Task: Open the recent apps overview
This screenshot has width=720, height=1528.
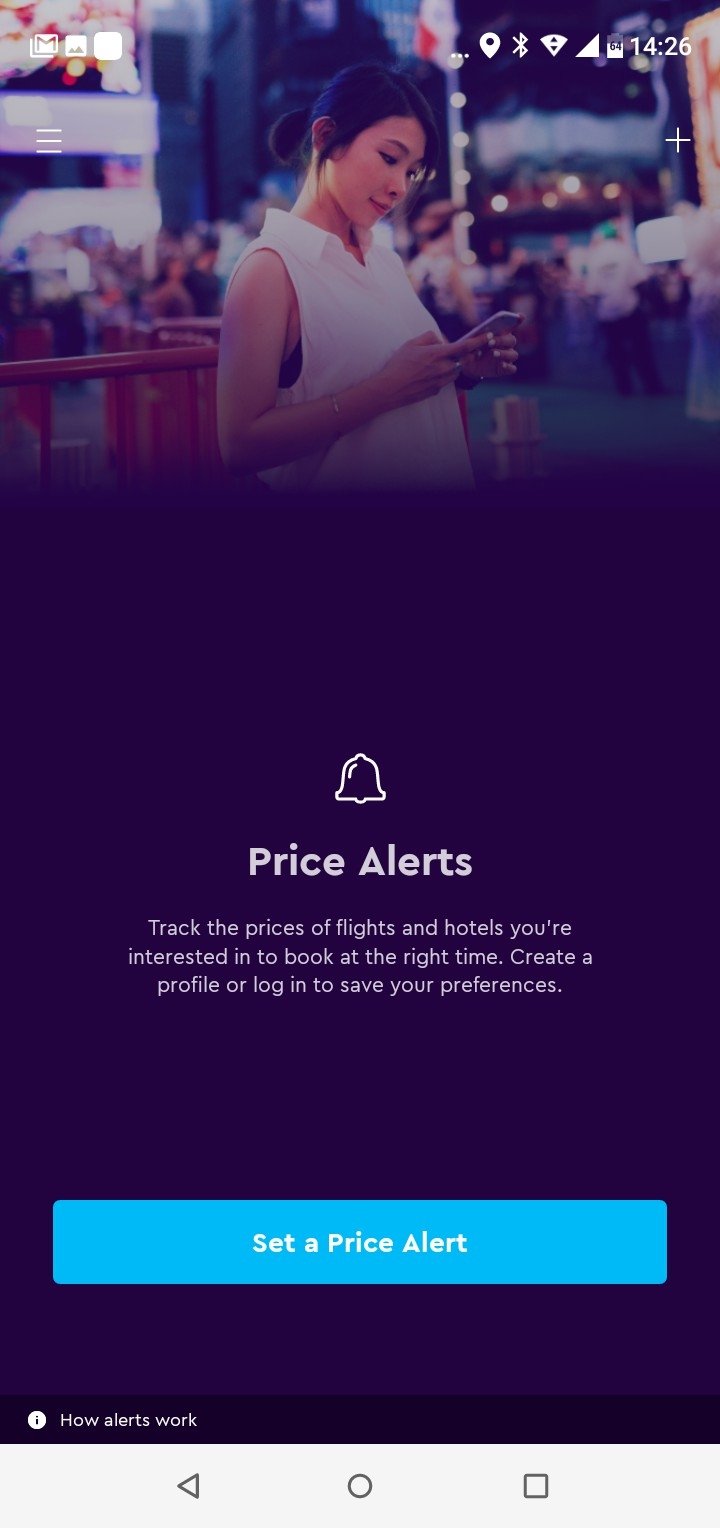Action: (x=536, y=1486)
